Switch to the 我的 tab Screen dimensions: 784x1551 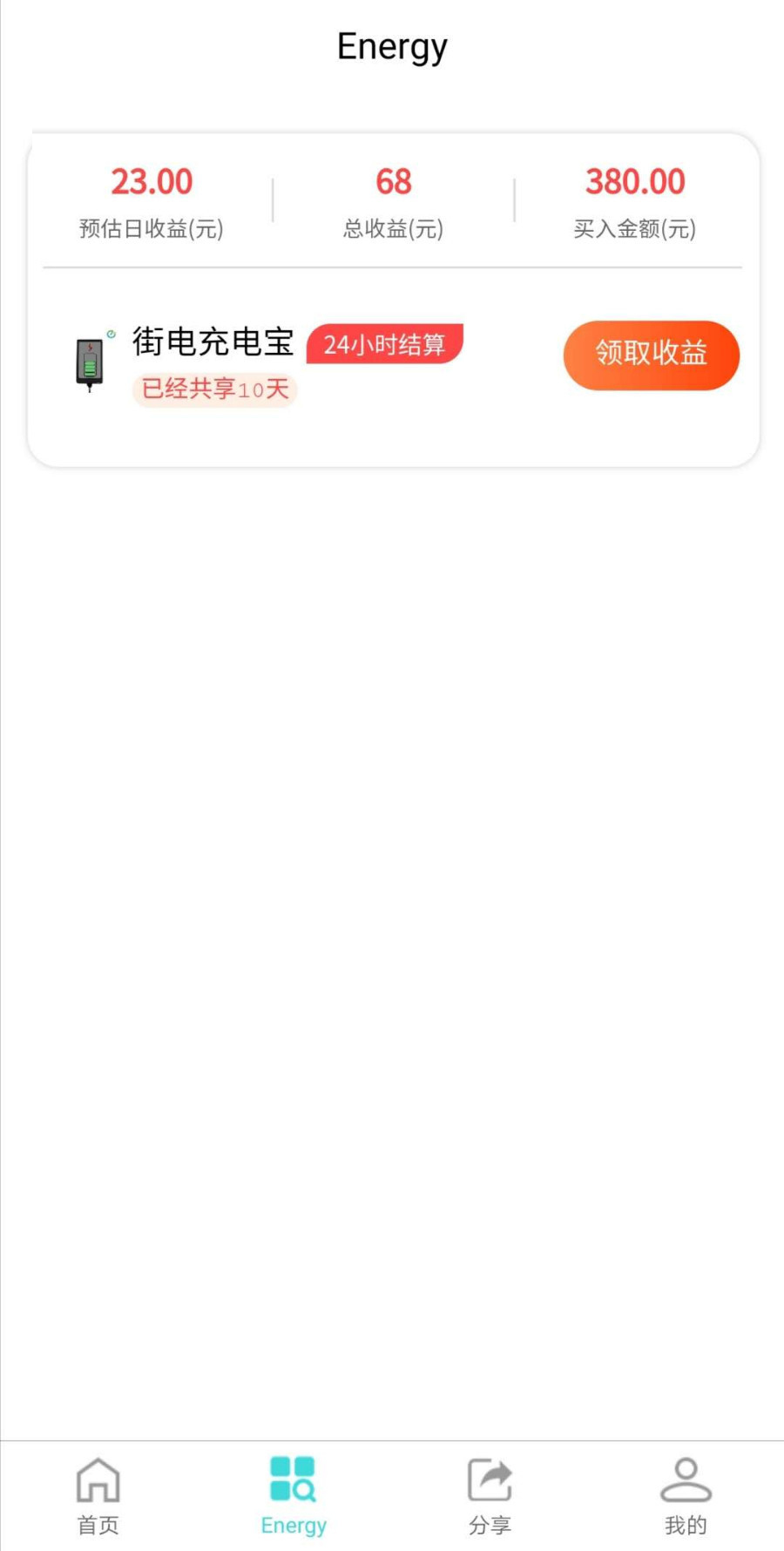[686, 1494]
